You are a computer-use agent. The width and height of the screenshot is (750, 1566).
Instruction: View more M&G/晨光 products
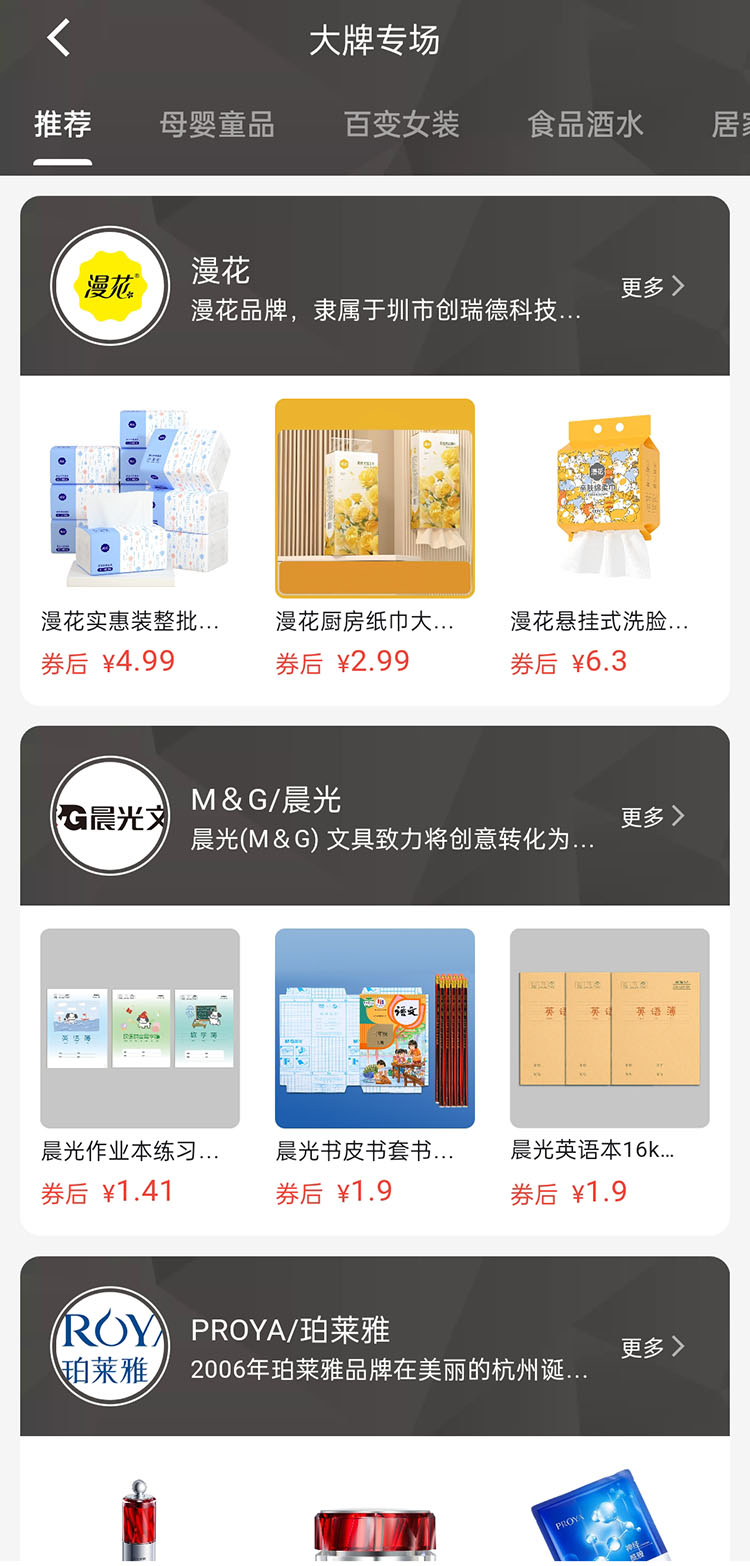[x=653, y=817]
